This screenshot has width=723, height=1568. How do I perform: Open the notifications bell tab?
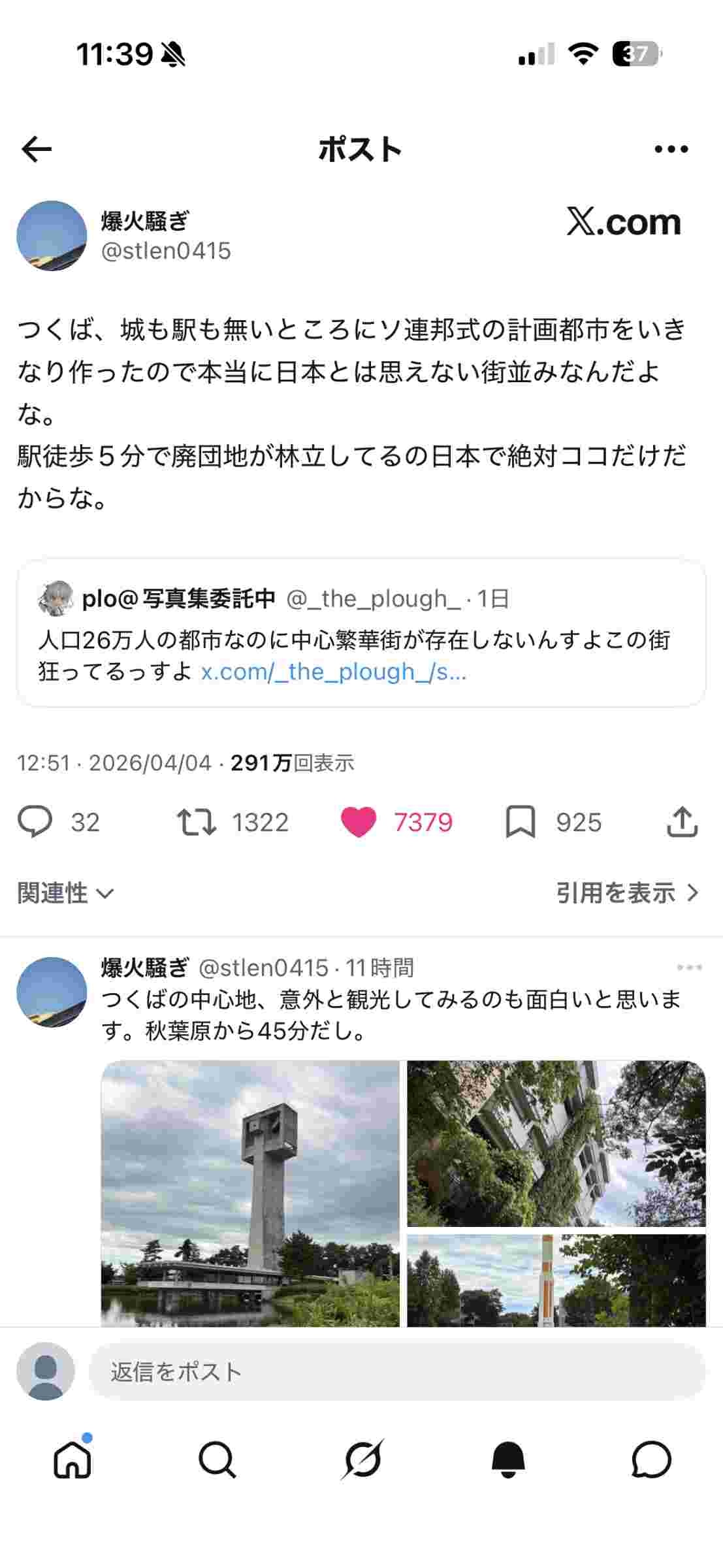pos(507,1460)
